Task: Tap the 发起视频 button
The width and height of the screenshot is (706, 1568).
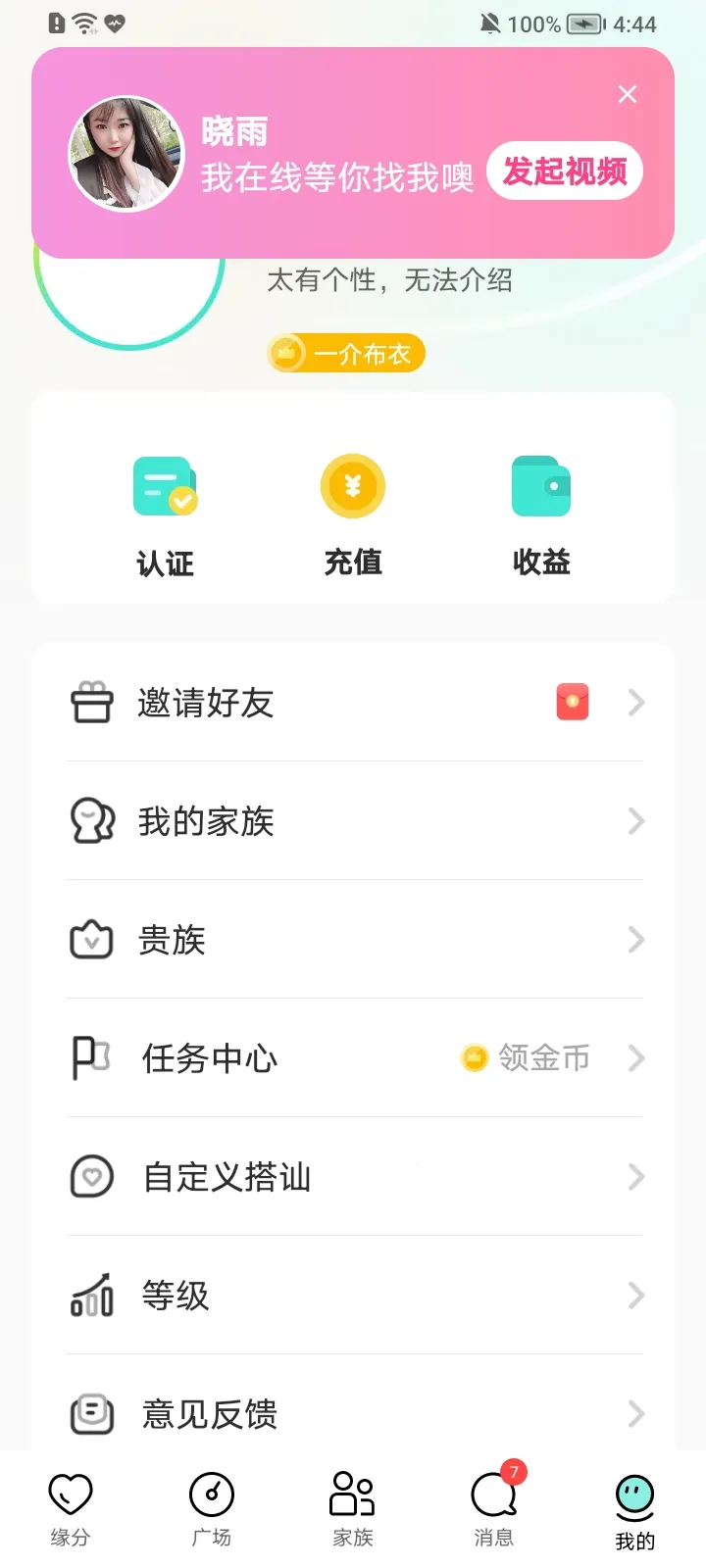Action: pyautogui.click(x=564, y=171)
